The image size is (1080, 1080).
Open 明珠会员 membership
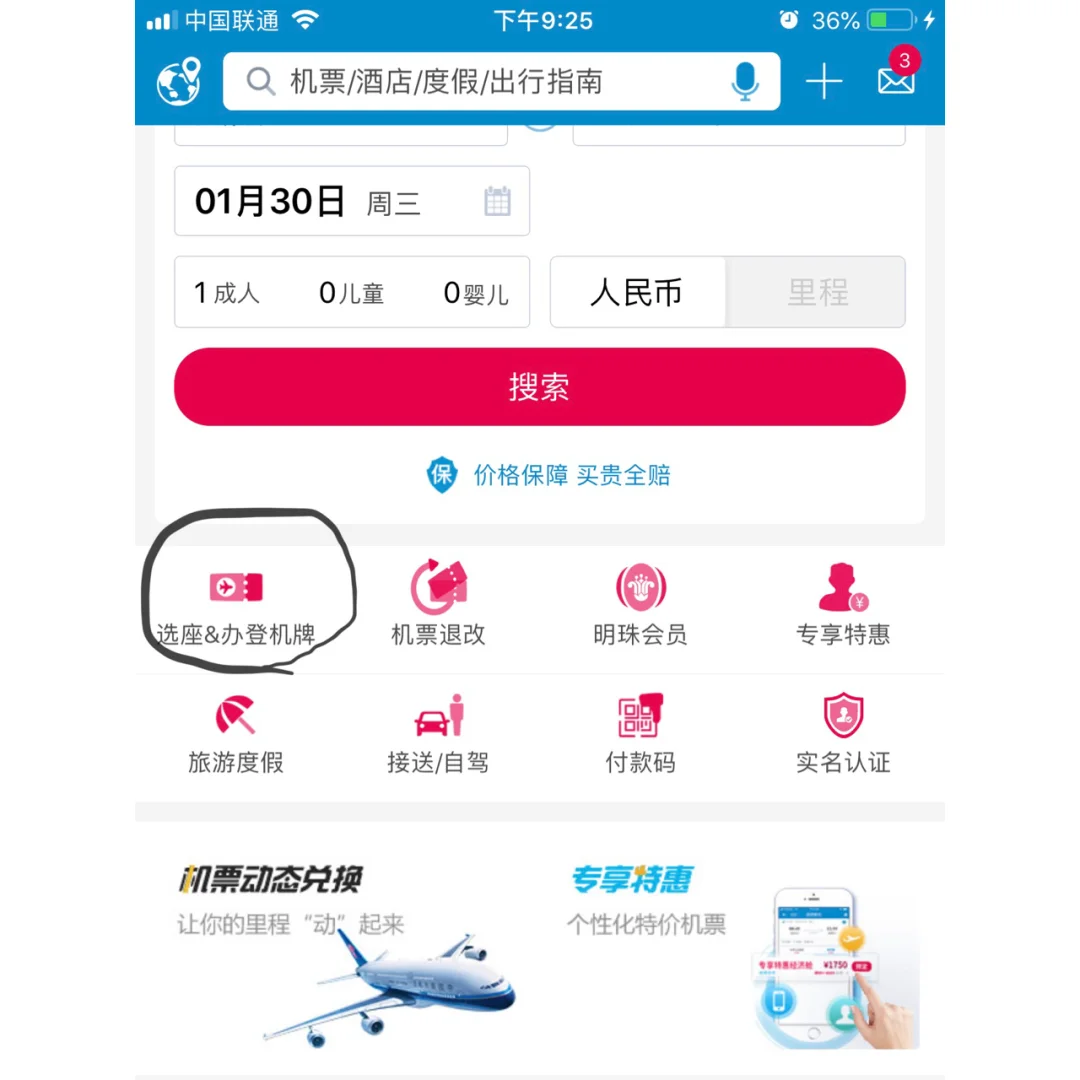[x=640, y=606]
